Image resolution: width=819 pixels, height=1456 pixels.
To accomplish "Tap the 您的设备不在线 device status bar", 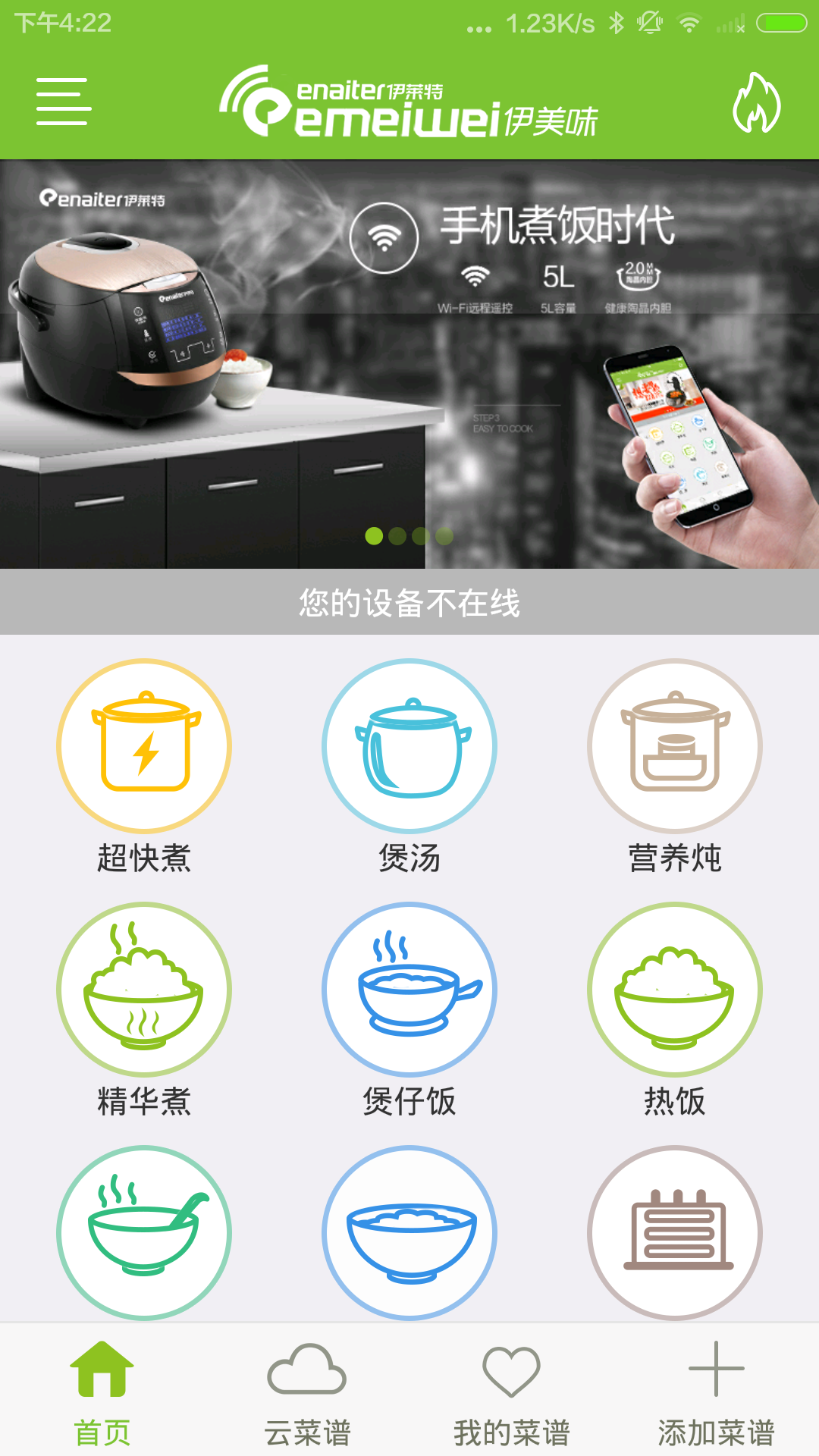I will click(x=409, y=603).
